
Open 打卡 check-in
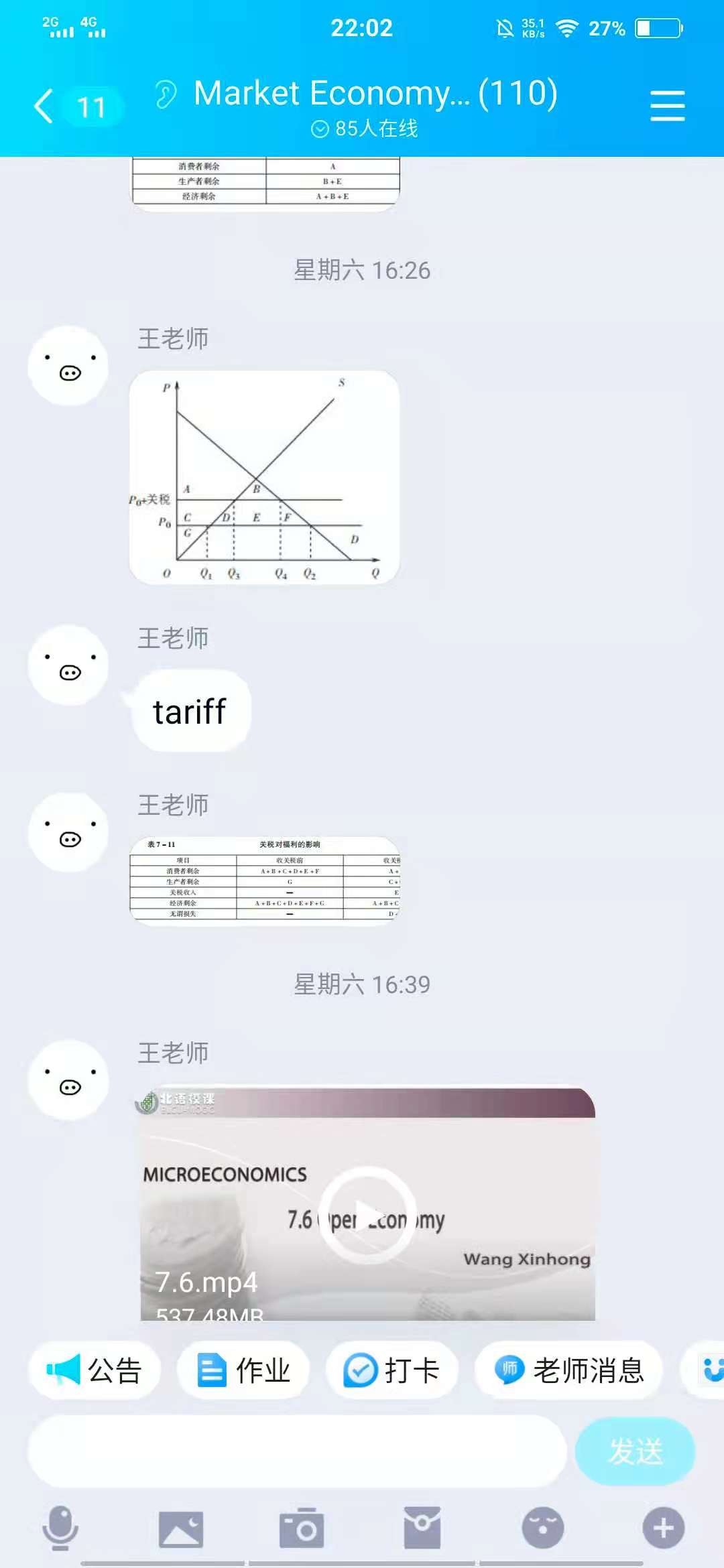point(392,1370)
